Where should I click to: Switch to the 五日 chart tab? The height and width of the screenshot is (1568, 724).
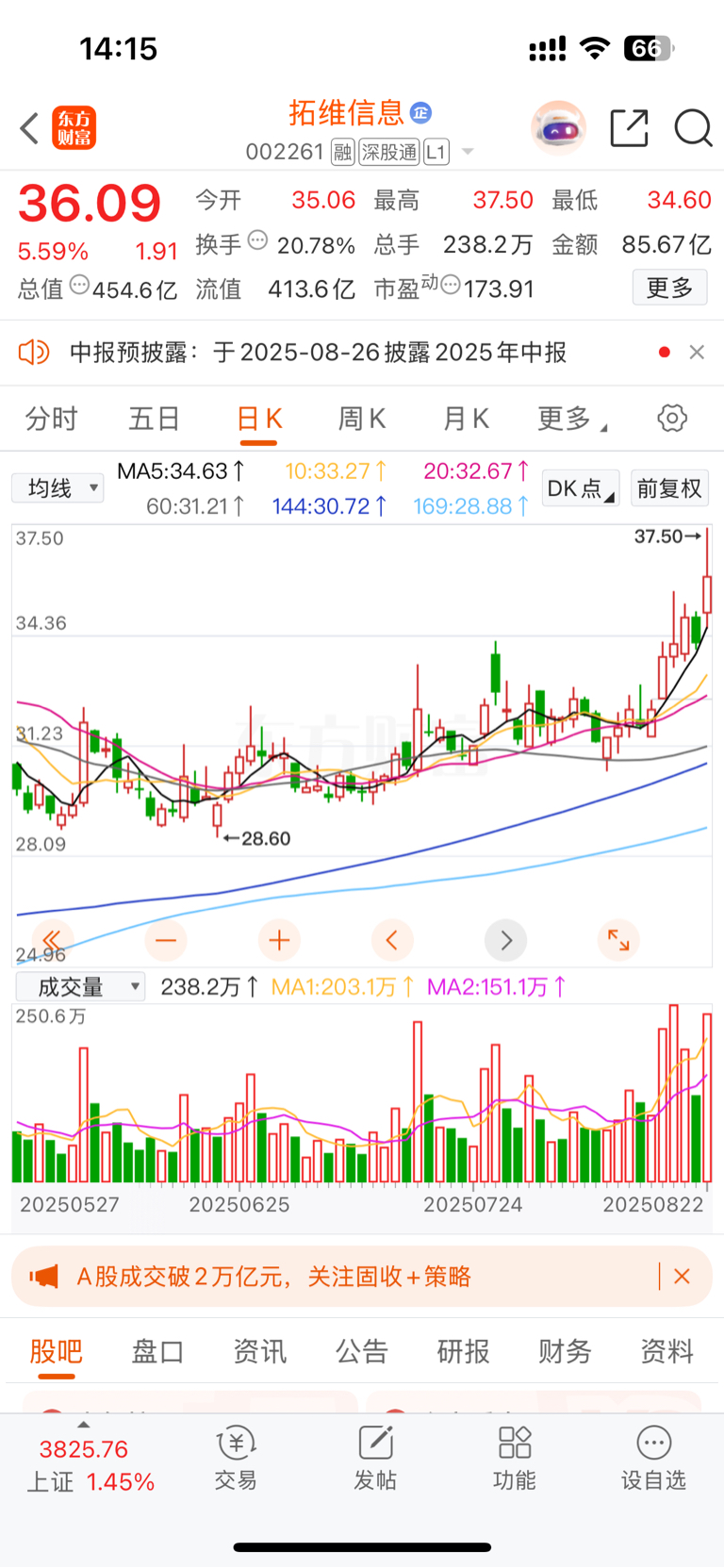pyautogui.click(x=154, y=419)
